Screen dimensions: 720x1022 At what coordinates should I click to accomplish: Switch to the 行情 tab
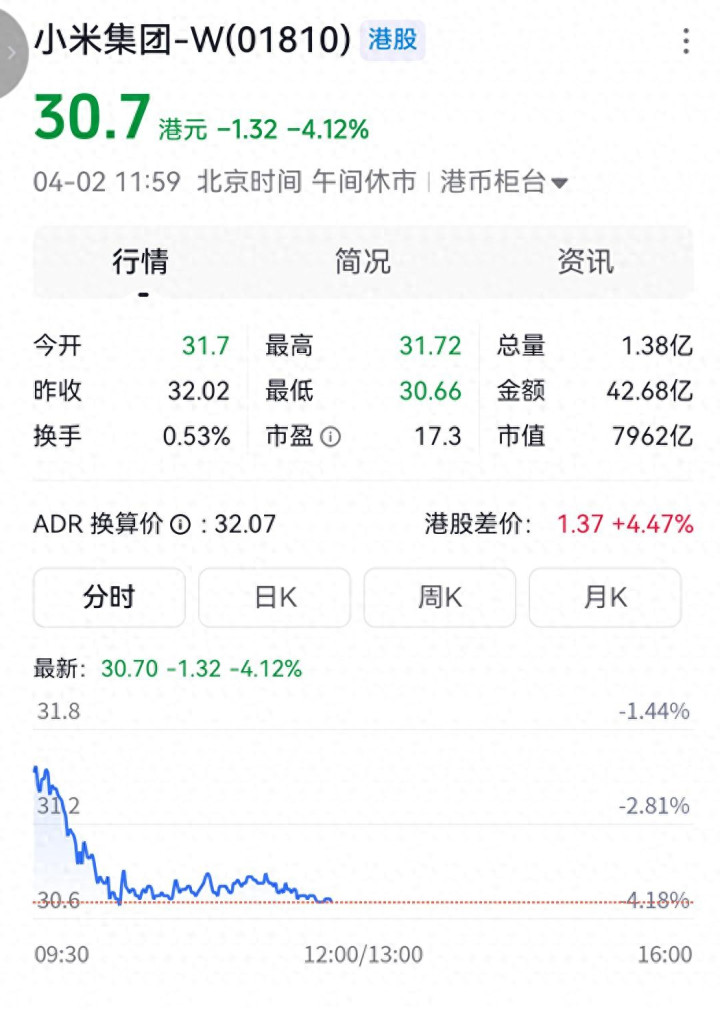tap(141, 262)
